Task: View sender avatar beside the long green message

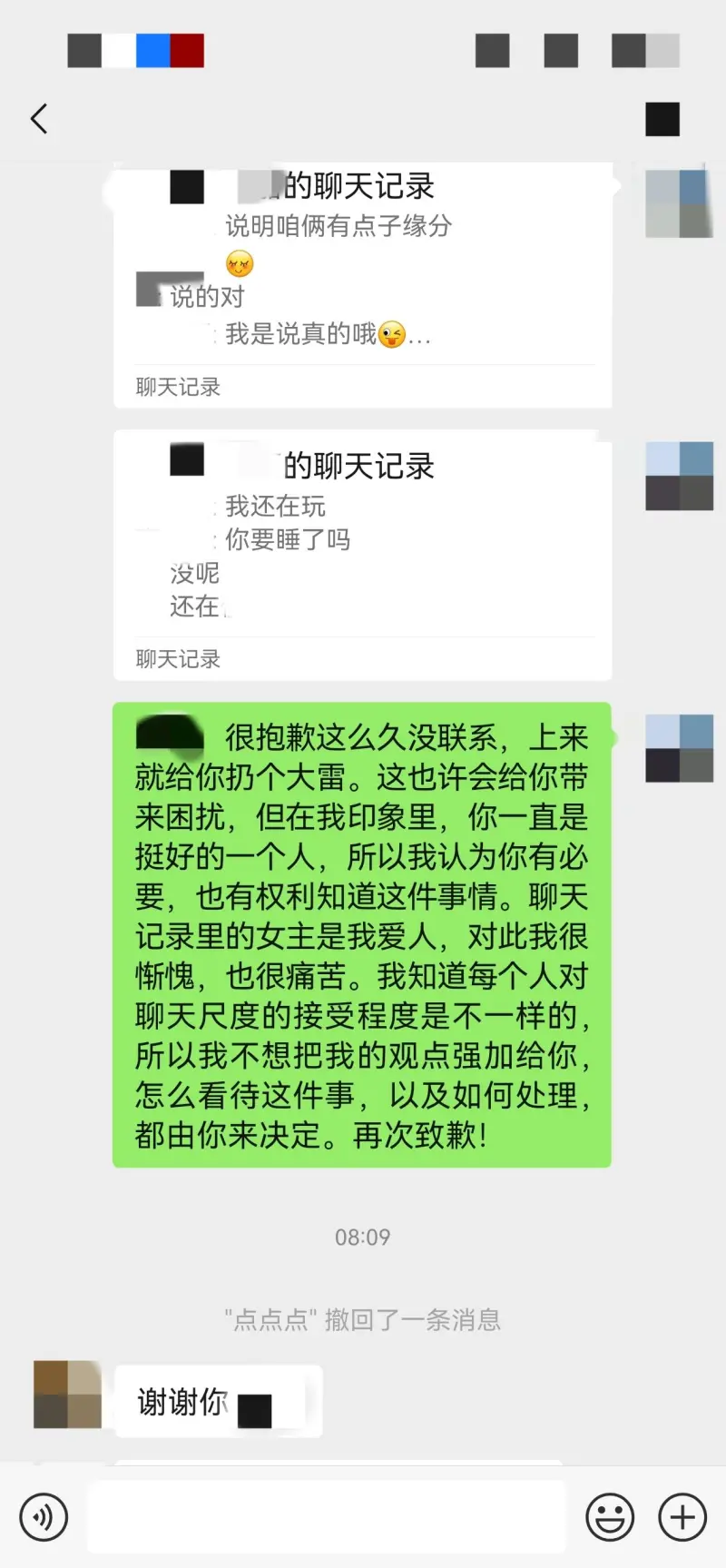Action: [679, 748]
